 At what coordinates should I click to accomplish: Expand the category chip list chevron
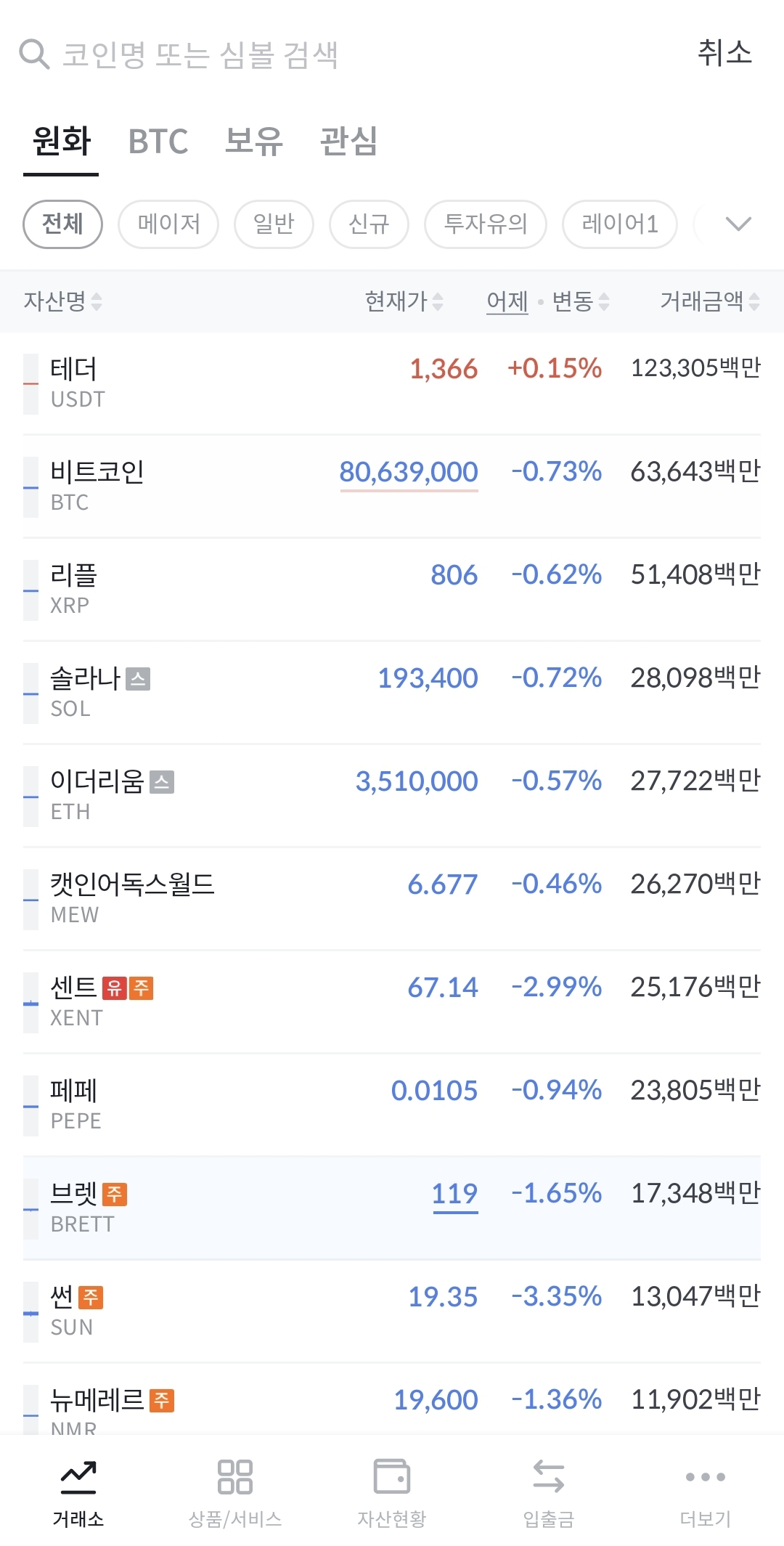(x=738, y=224)
